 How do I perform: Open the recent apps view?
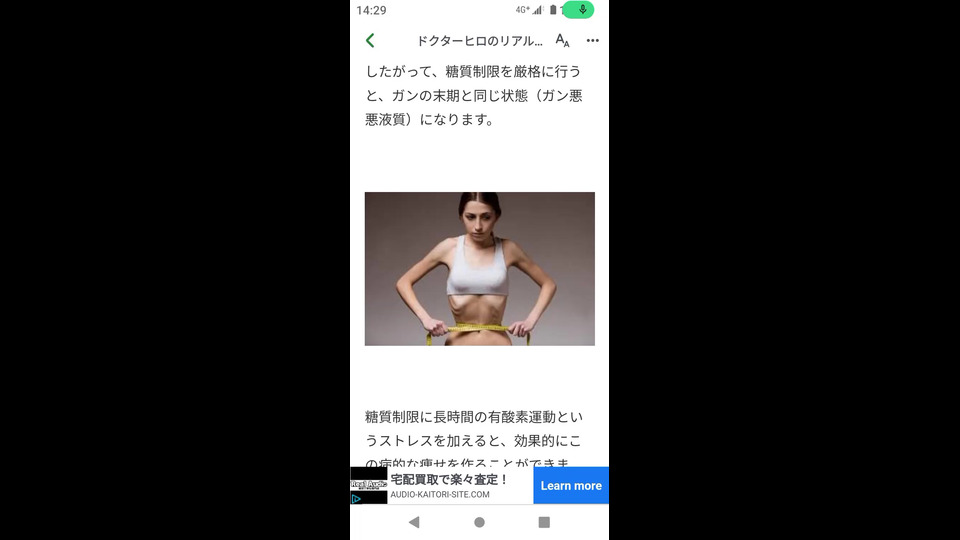[544, 522]
